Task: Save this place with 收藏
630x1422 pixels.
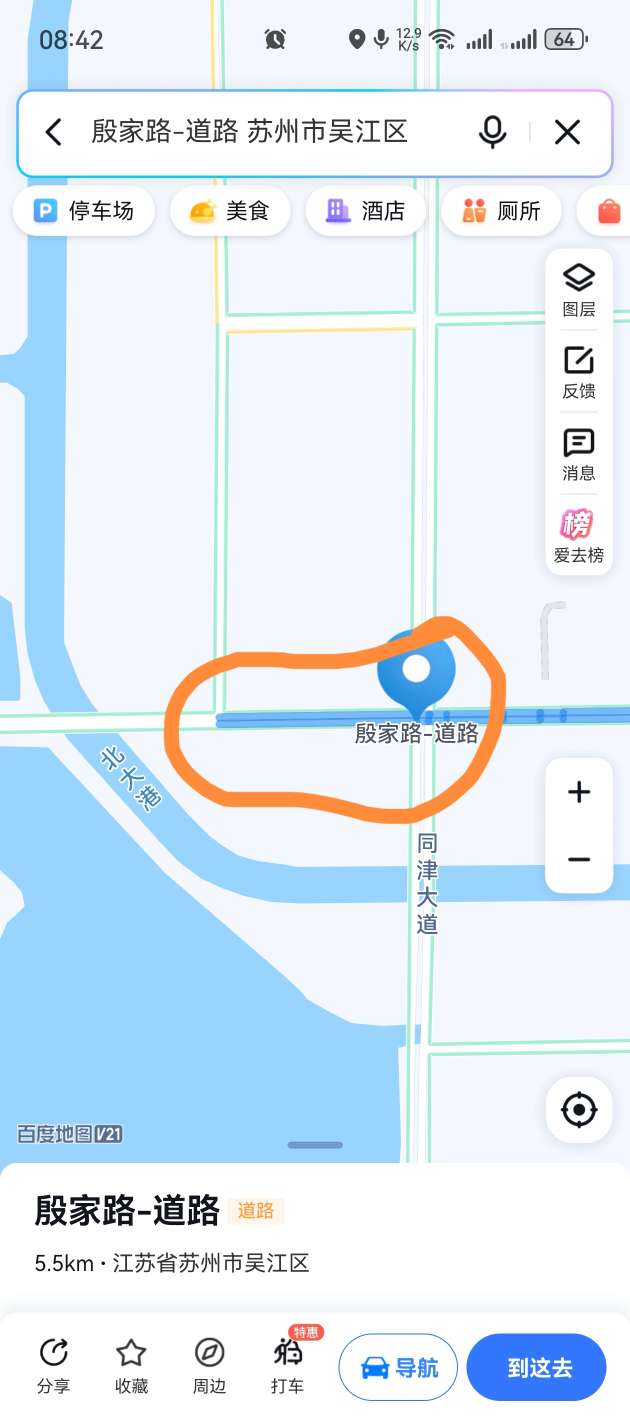Action: click(131, 1366)
